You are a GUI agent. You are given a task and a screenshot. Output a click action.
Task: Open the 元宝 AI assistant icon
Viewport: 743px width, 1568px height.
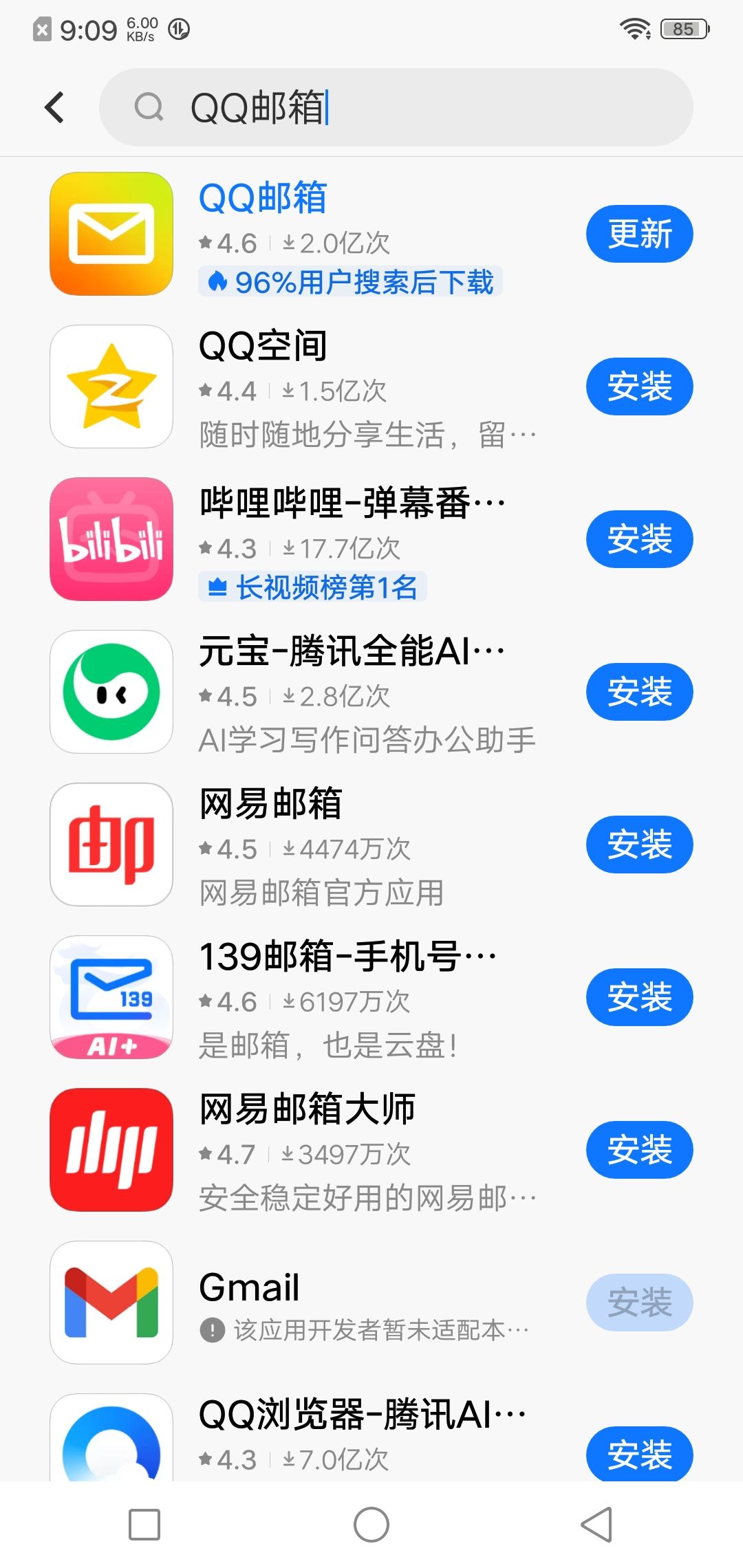pos(110,692)
